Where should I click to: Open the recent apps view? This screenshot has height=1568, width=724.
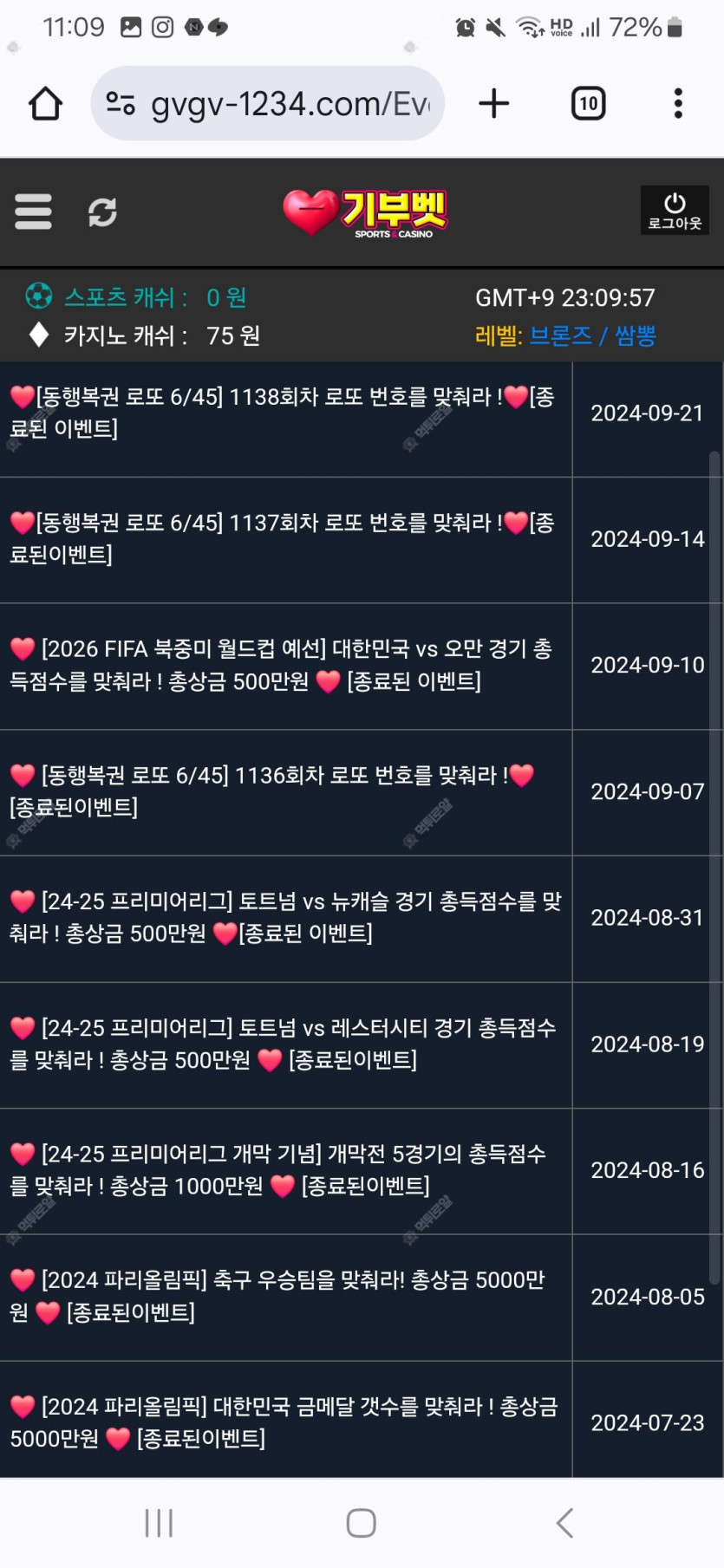point(159,1523)
